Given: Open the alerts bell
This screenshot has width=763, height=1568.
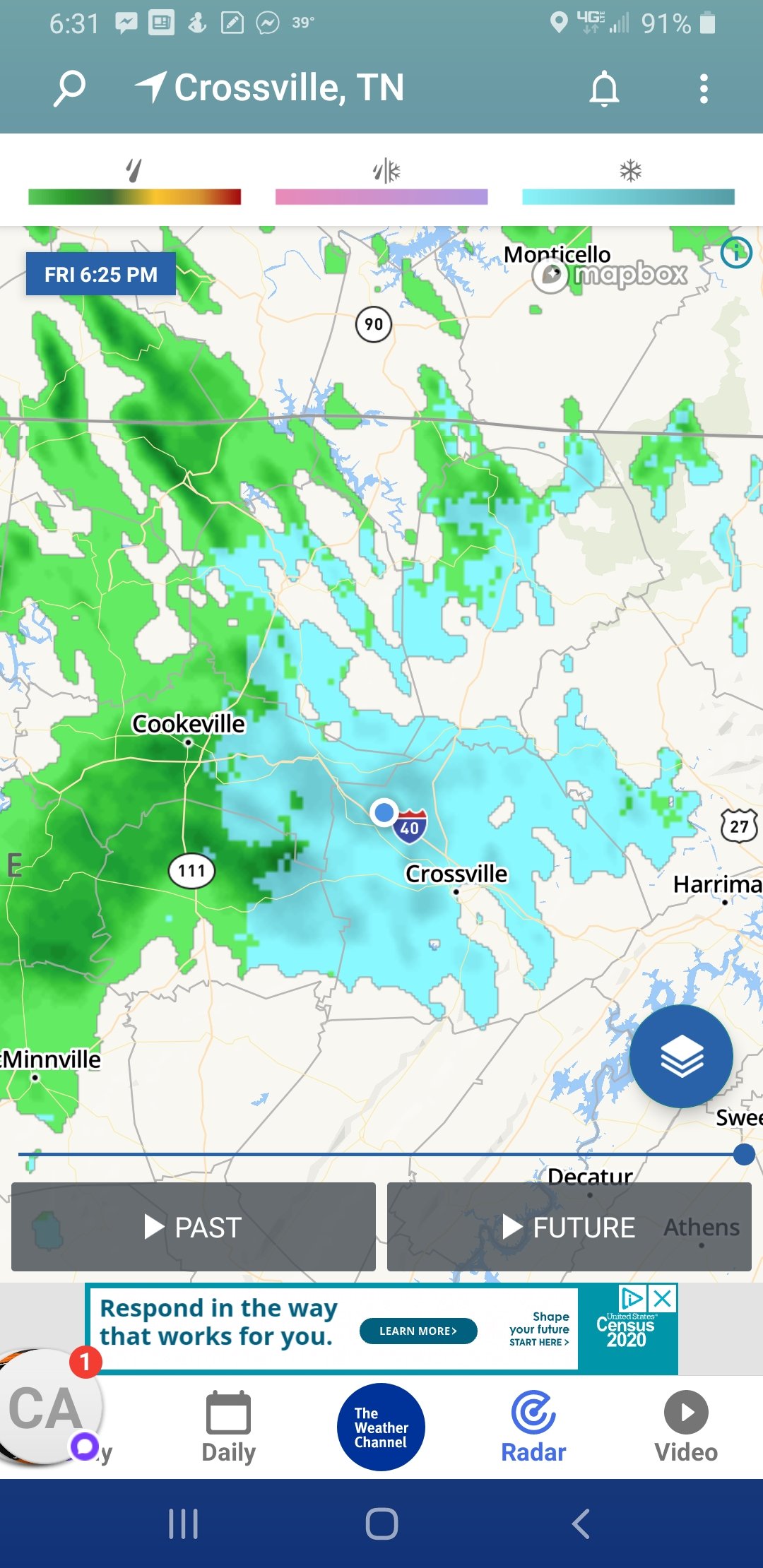Looking at the screenshot, I should [x=604, y=89].
